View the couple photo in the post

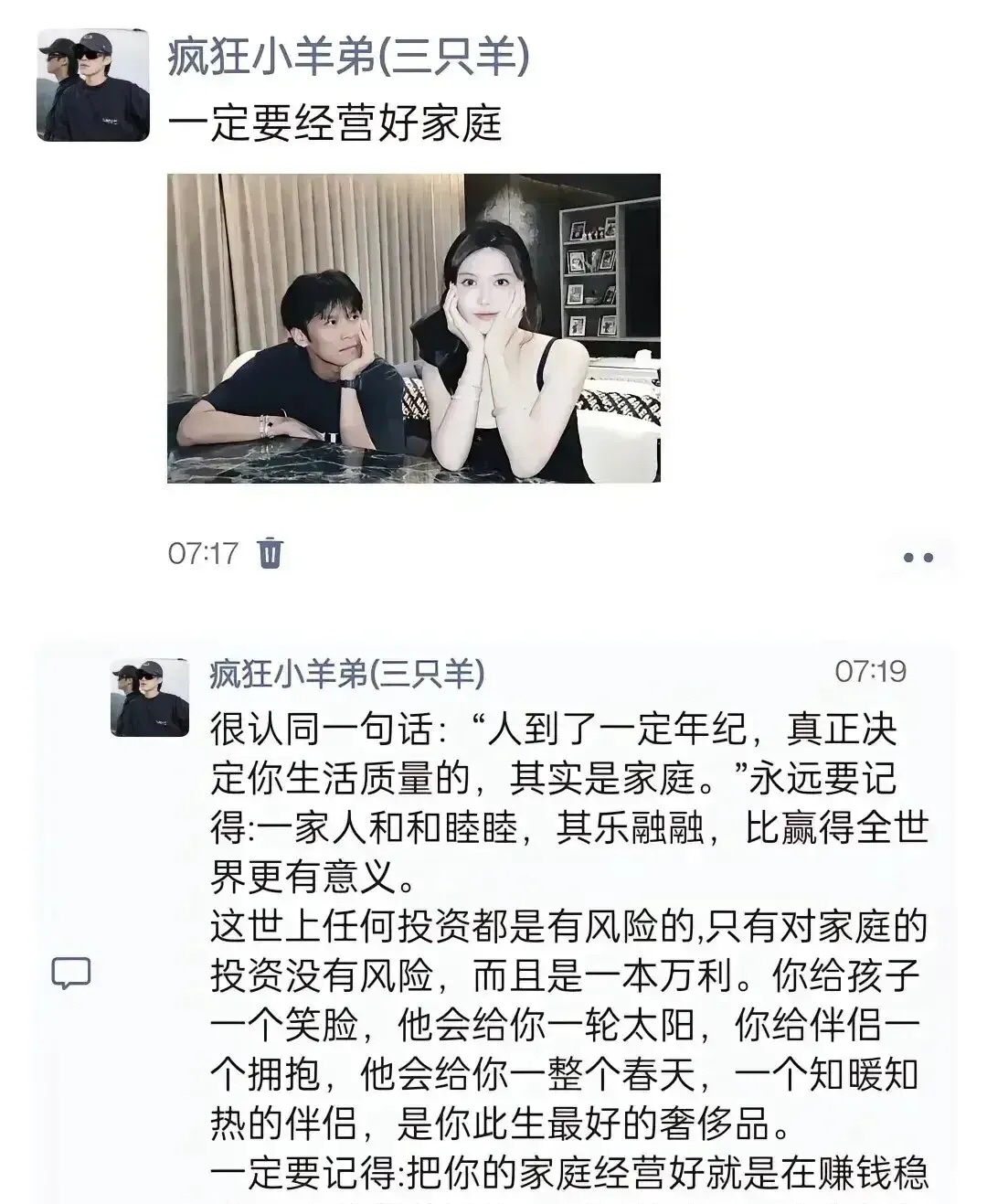pyautogui.click(x=413, y=328)
